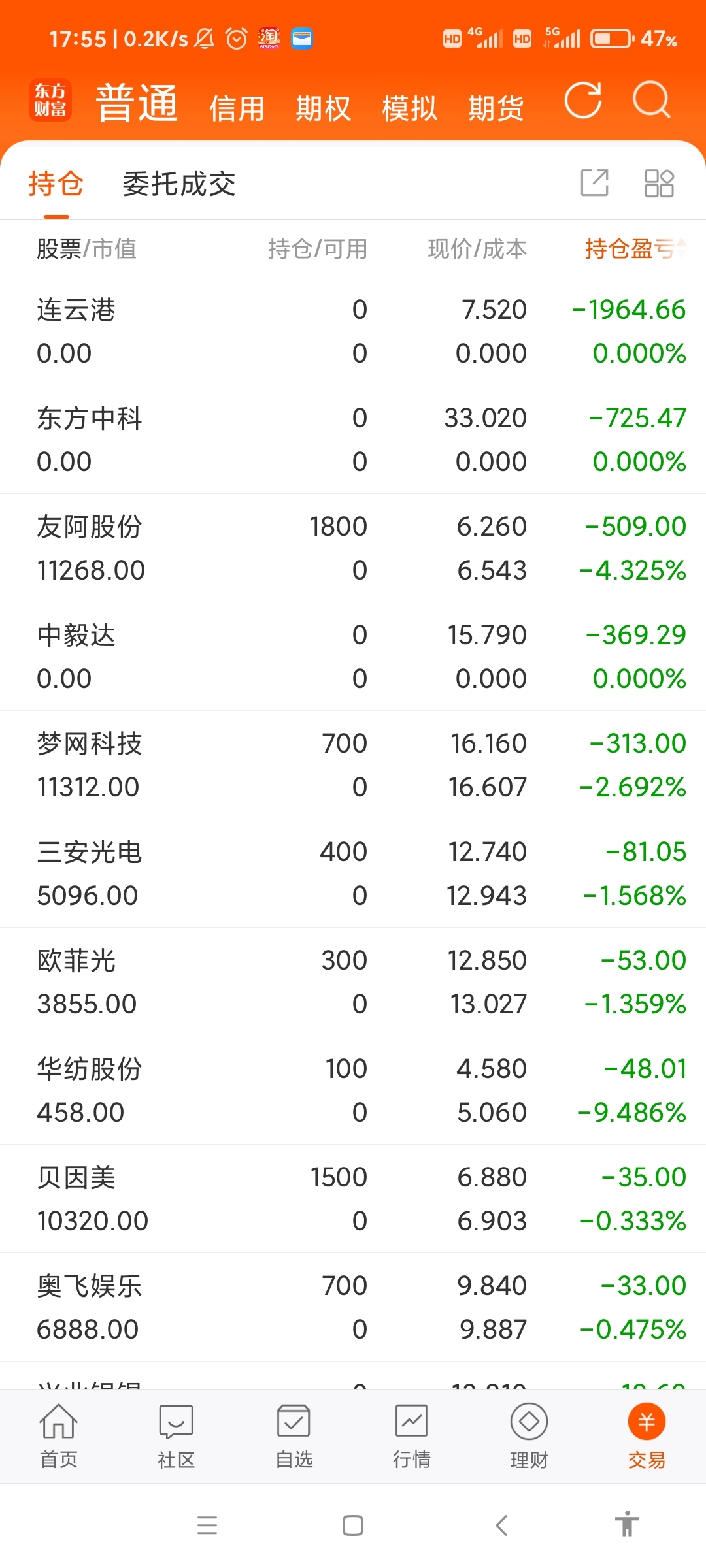
Task: Tap the system back button
Action: pos(501,1526)
